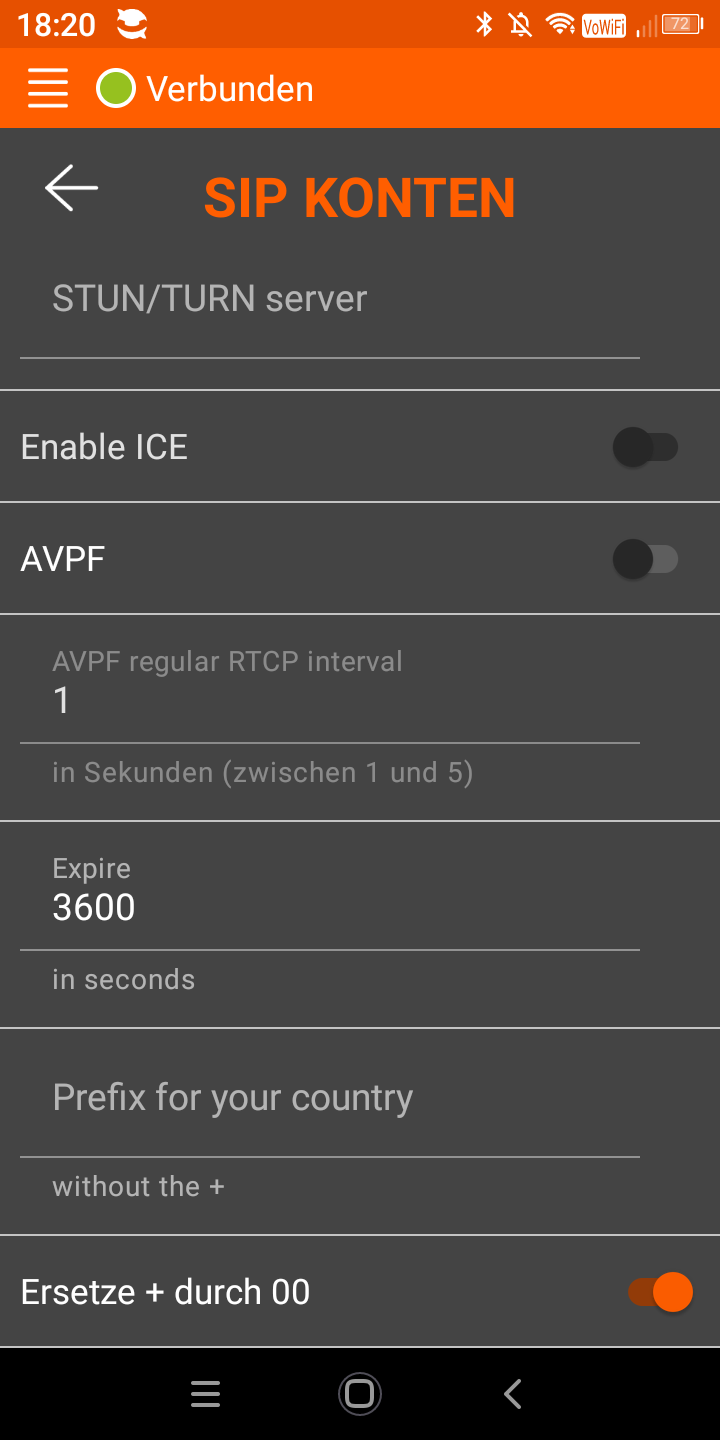Disable Ersetze + durch 00 switch
This screenshot has width=720, height=1440.
[660, 1292]
